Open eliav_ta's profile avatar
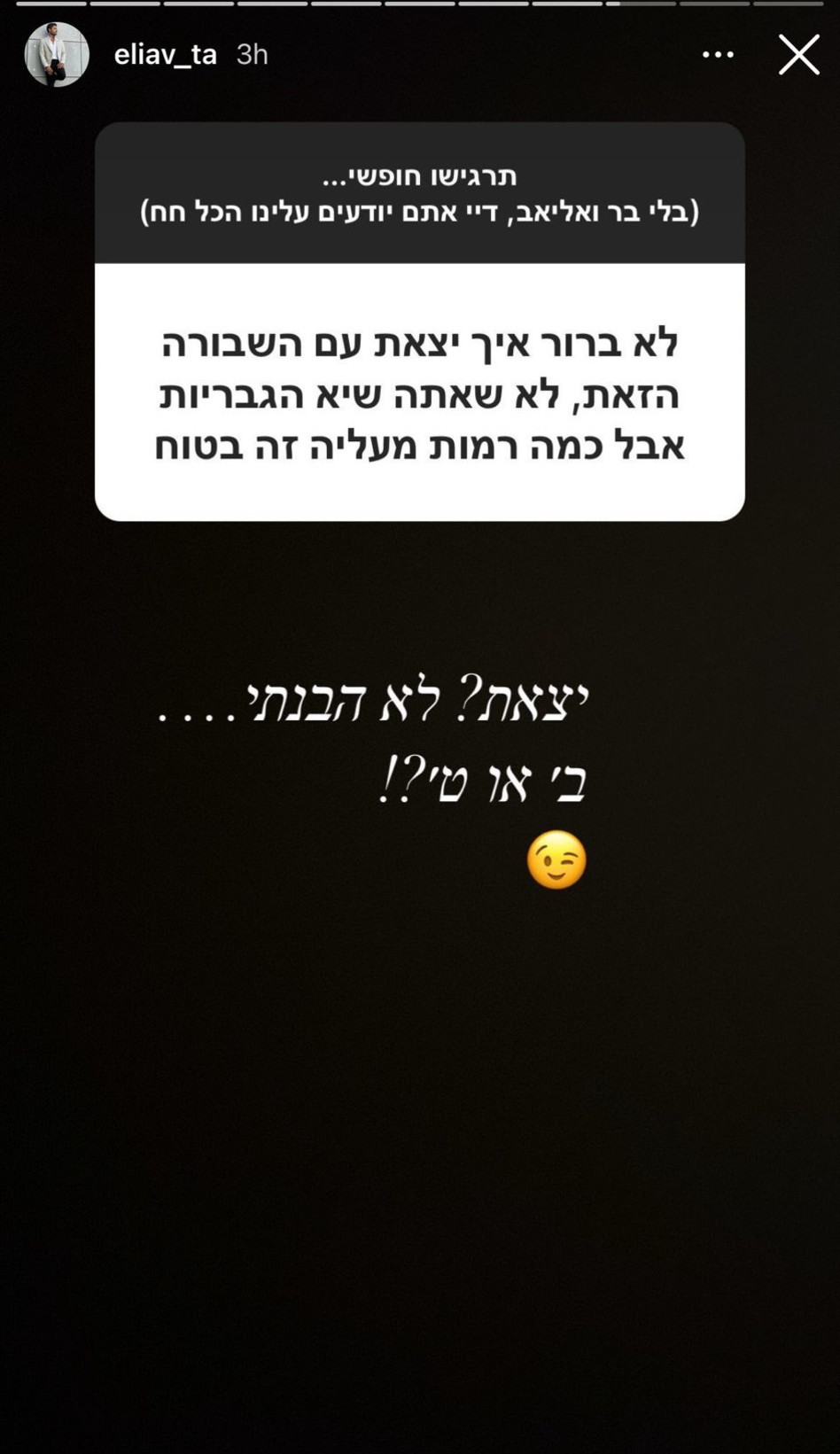 56,54
